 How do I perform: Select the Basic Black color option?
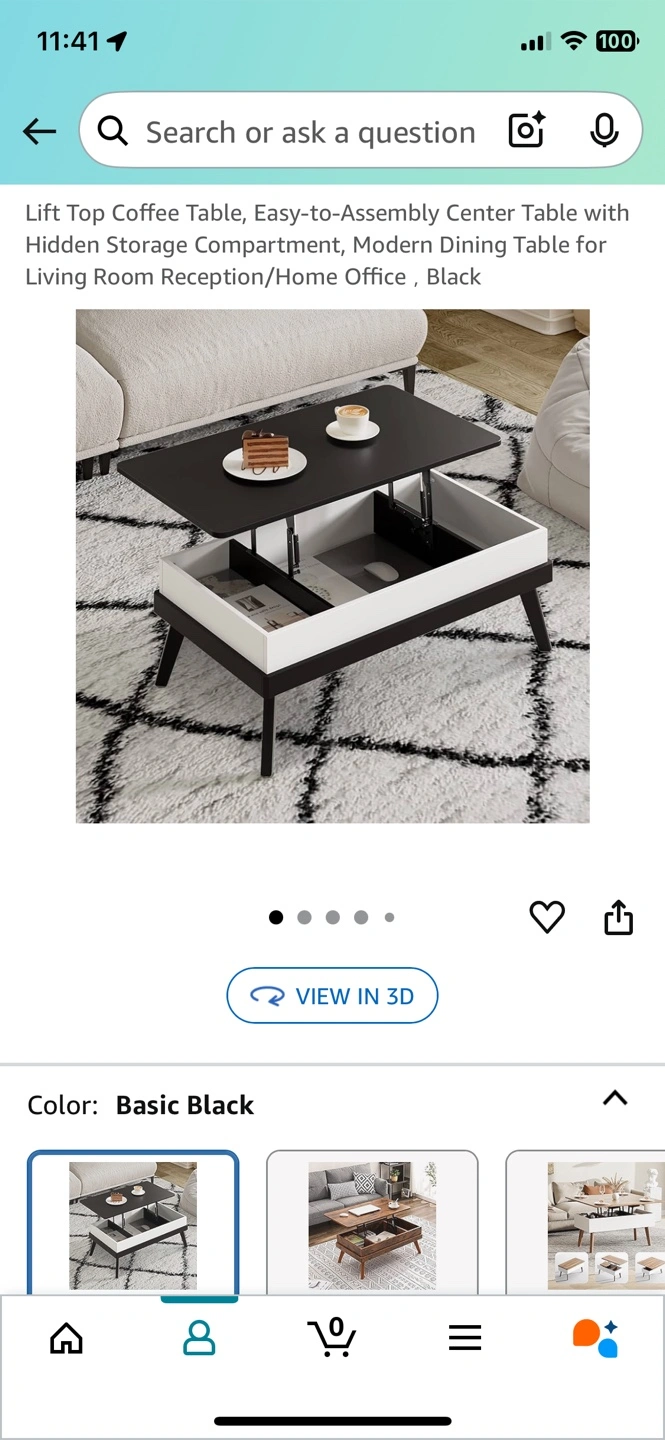pyautogui.click(x=133, y=1224)
